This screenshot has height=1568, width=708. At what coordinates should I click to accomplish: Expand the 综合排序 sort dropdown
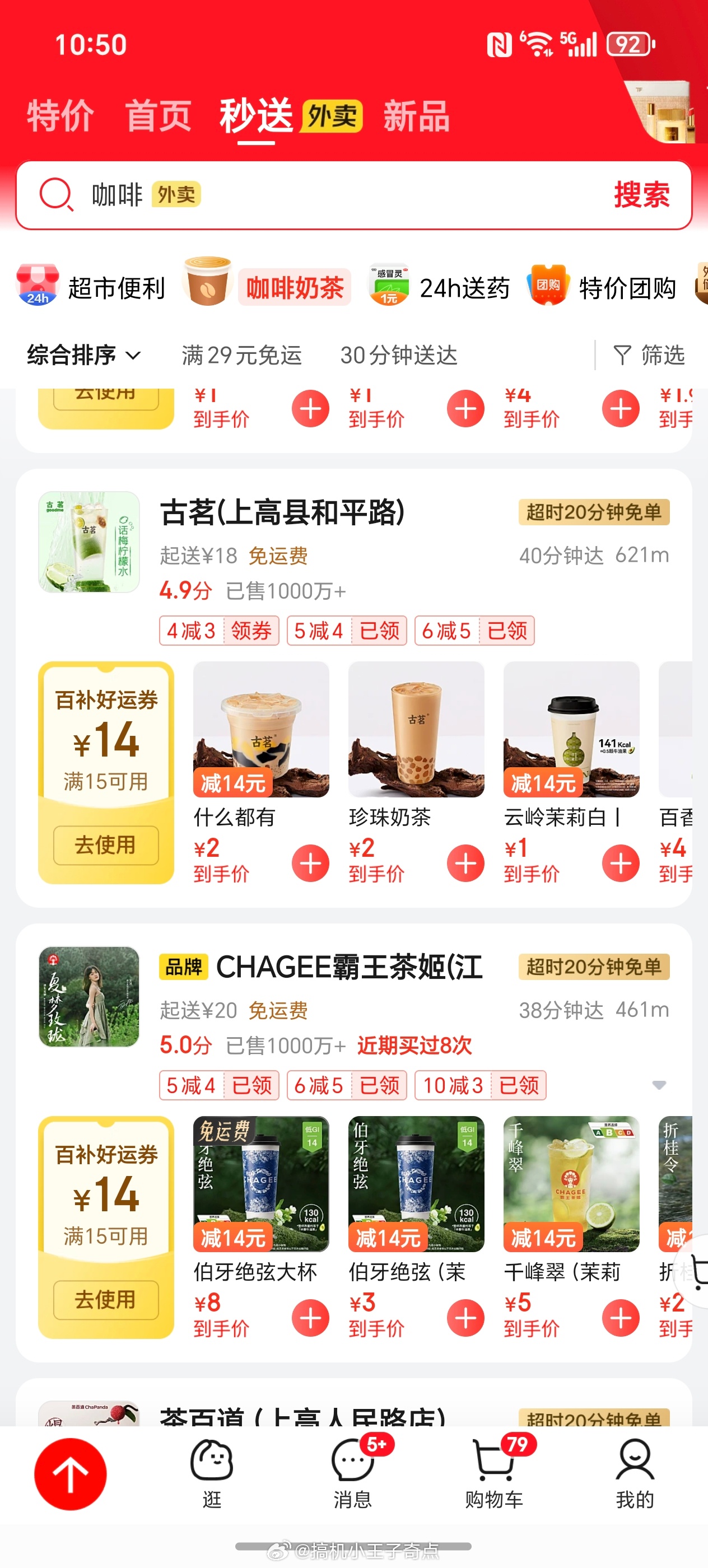point(83,355)
